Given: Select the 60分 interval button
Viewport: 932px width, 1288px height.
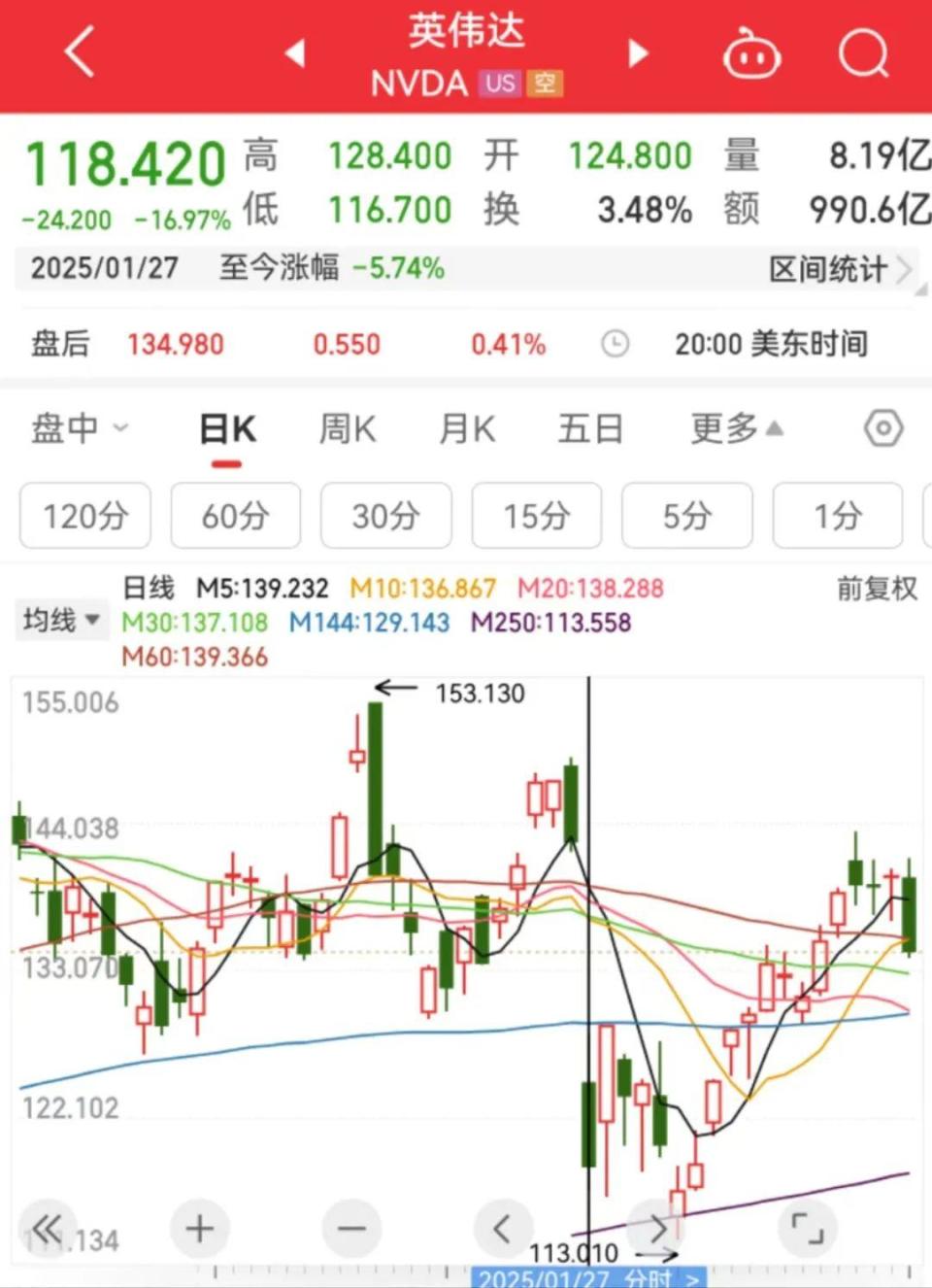Looking at the screenshot, I should tap(235, 516).
